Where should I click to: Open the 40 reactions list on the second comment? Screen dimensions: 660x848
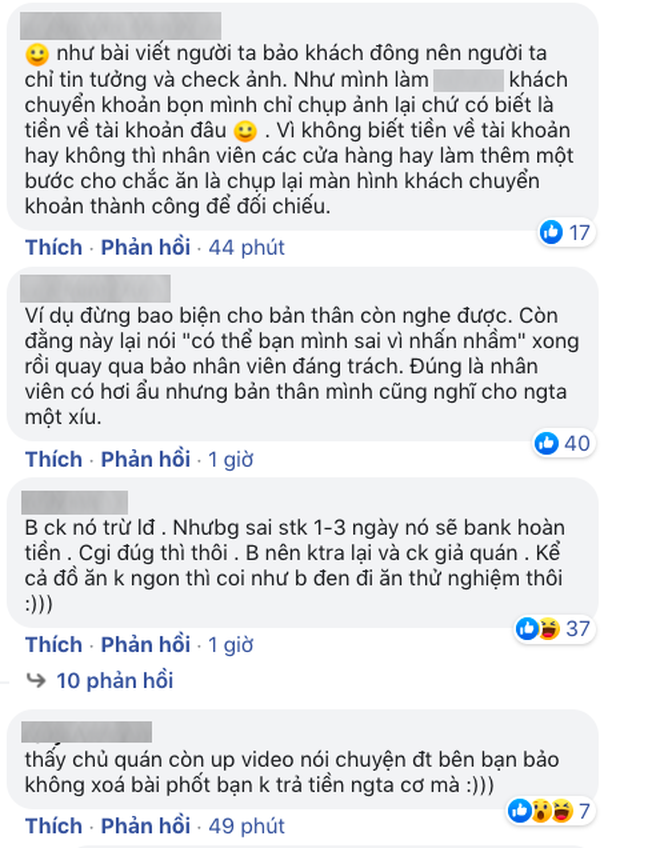(563, 443)
